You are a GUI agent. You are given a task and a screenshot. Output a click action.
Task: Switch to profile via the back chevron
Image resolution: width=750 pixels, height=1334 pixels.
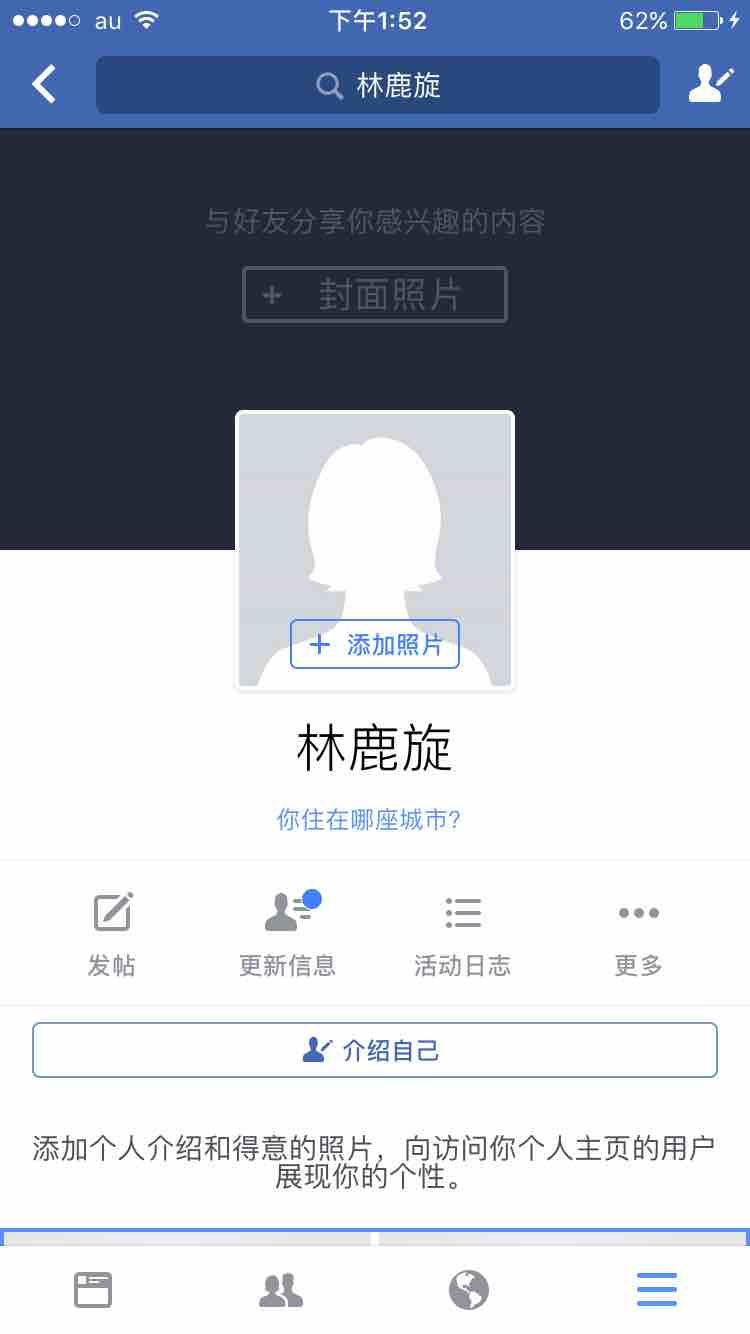tap(42, 84)
